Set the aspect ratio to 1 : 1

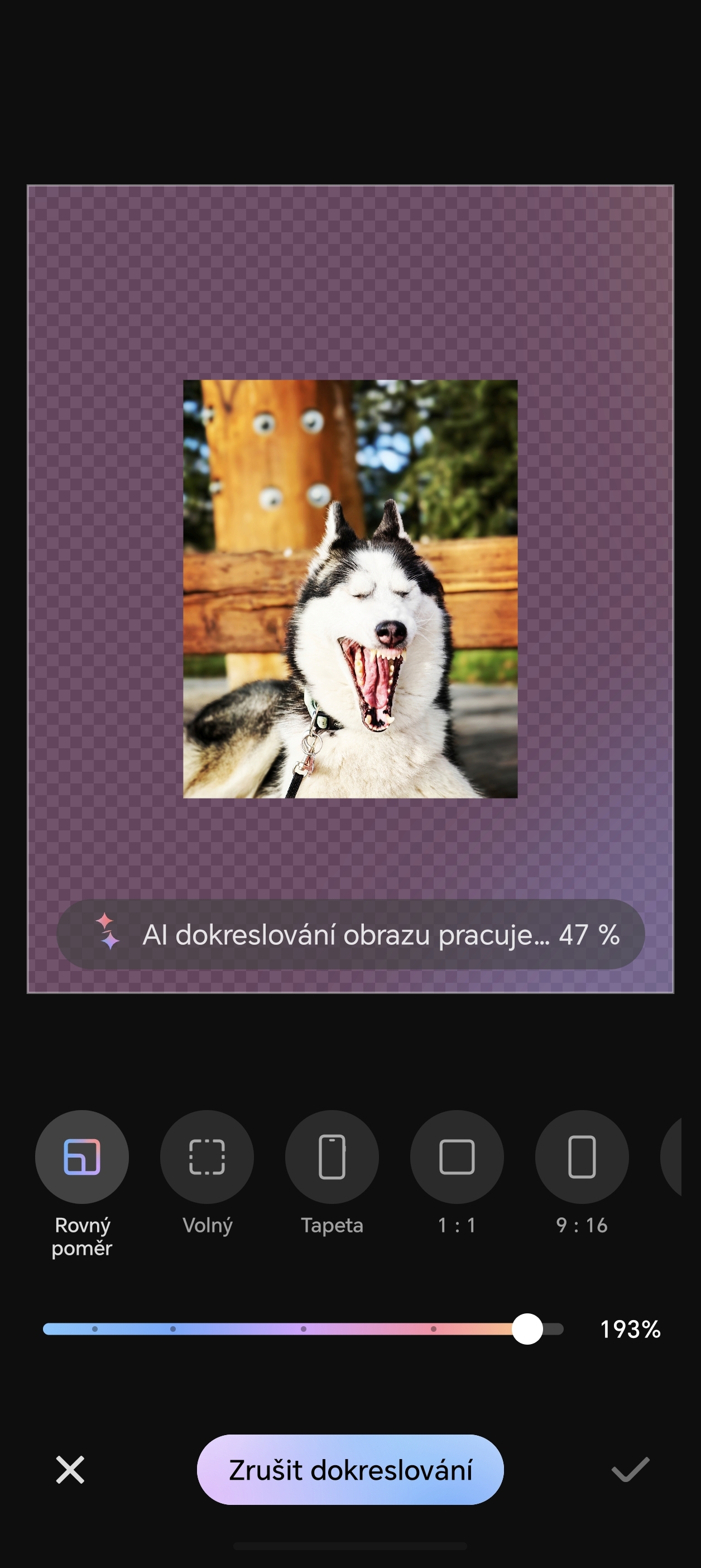pos(457,1156)
